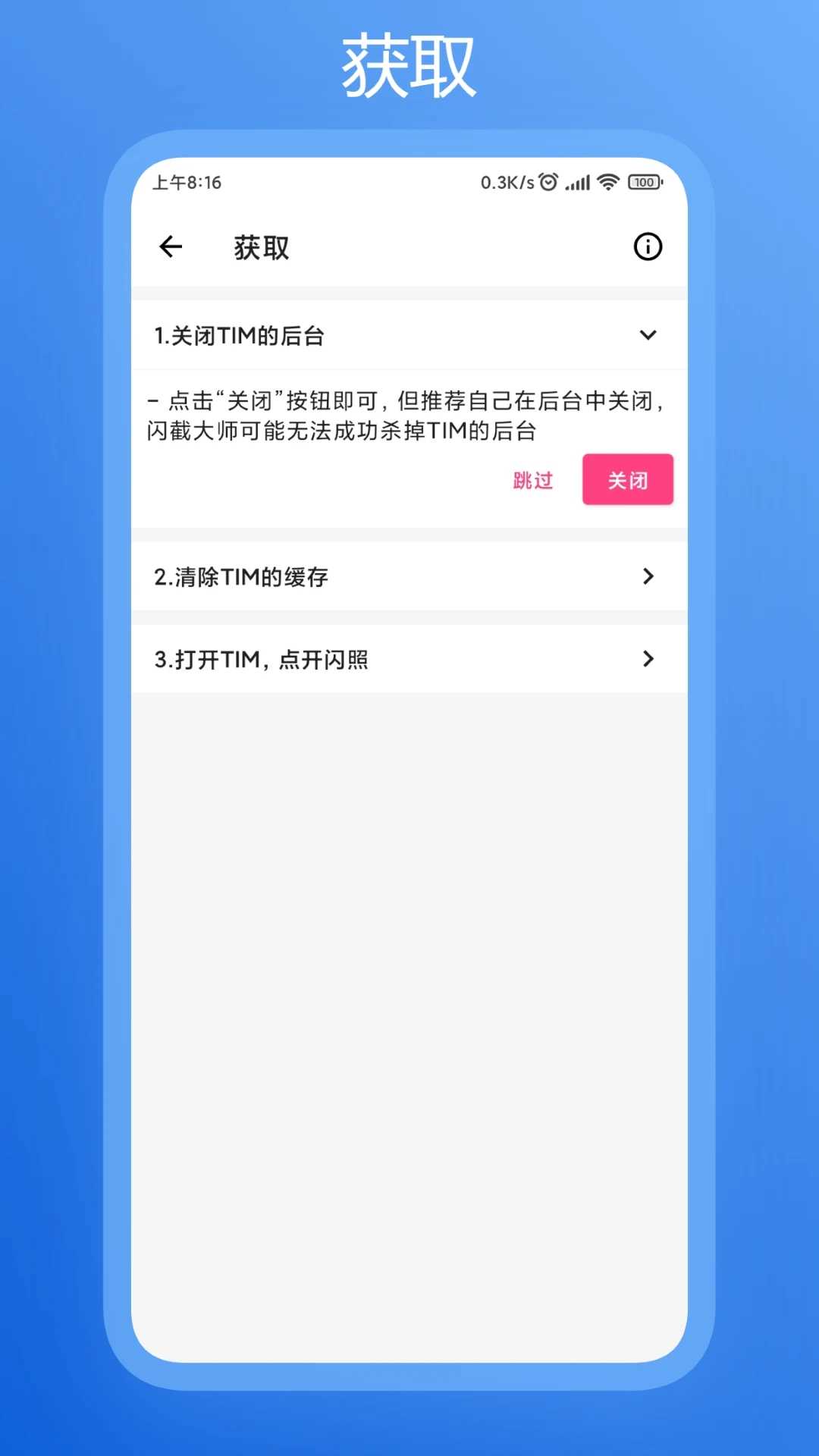
Task: Select the step 1 header row
Action: click(x=409, y=334)
